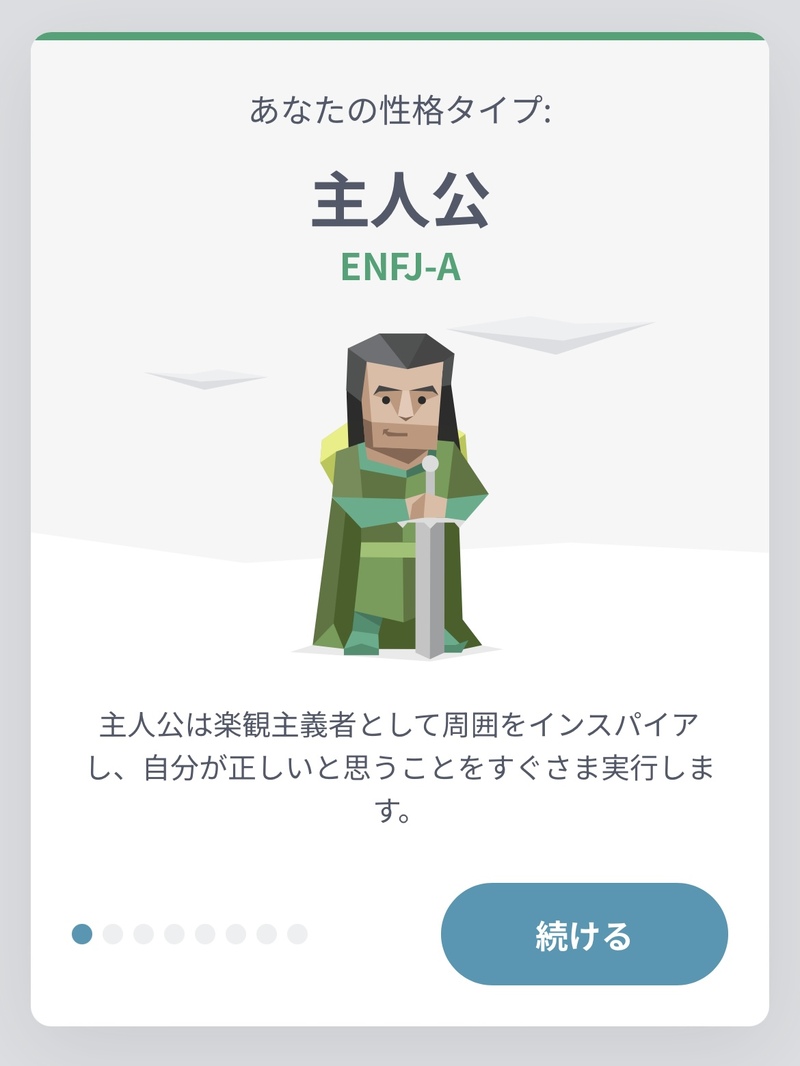This screenshot has height=1066, width=800.
Task: Tap the 続ける button
Action: coord(584,935)
